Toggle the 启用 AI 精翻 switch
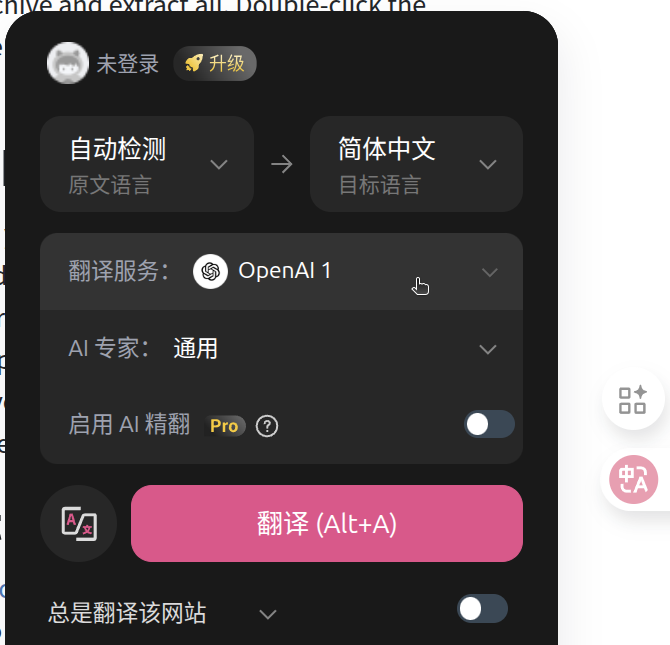This screenshot has height=645, width=670. [x=489, y=425]
